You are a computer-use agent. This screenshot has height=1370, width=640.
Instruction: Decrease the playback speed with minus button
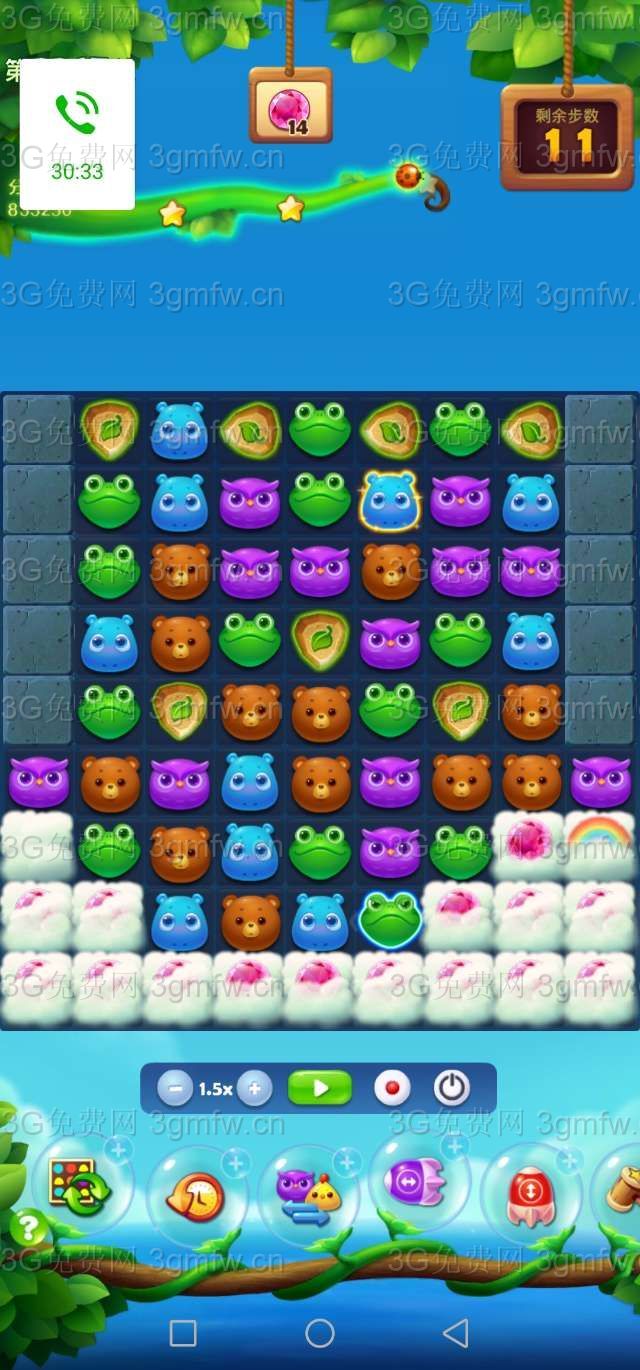coord(175,1088)
